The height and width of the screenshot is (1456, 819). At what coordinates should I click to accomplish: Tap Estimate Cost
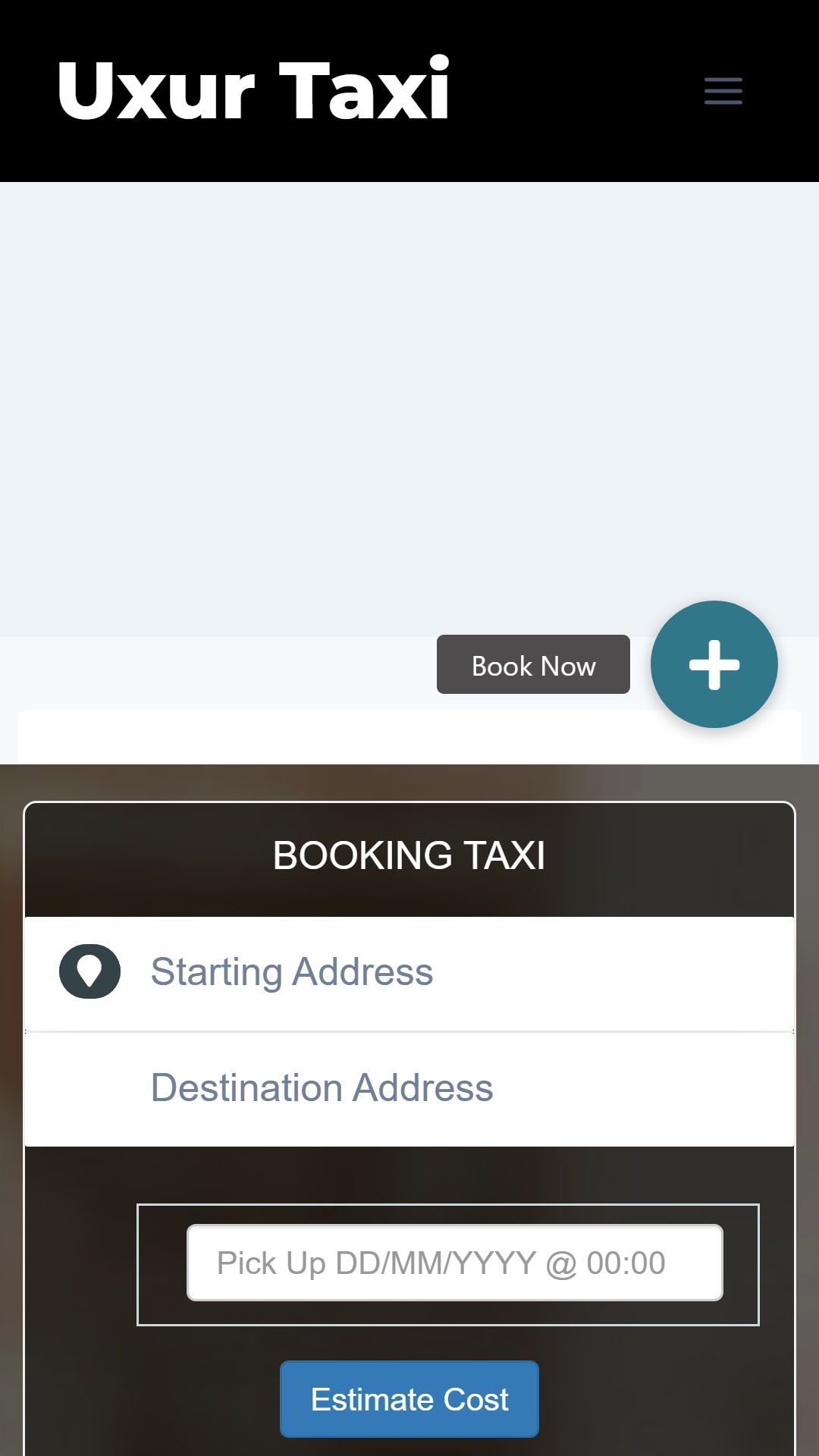[409, 1399]
